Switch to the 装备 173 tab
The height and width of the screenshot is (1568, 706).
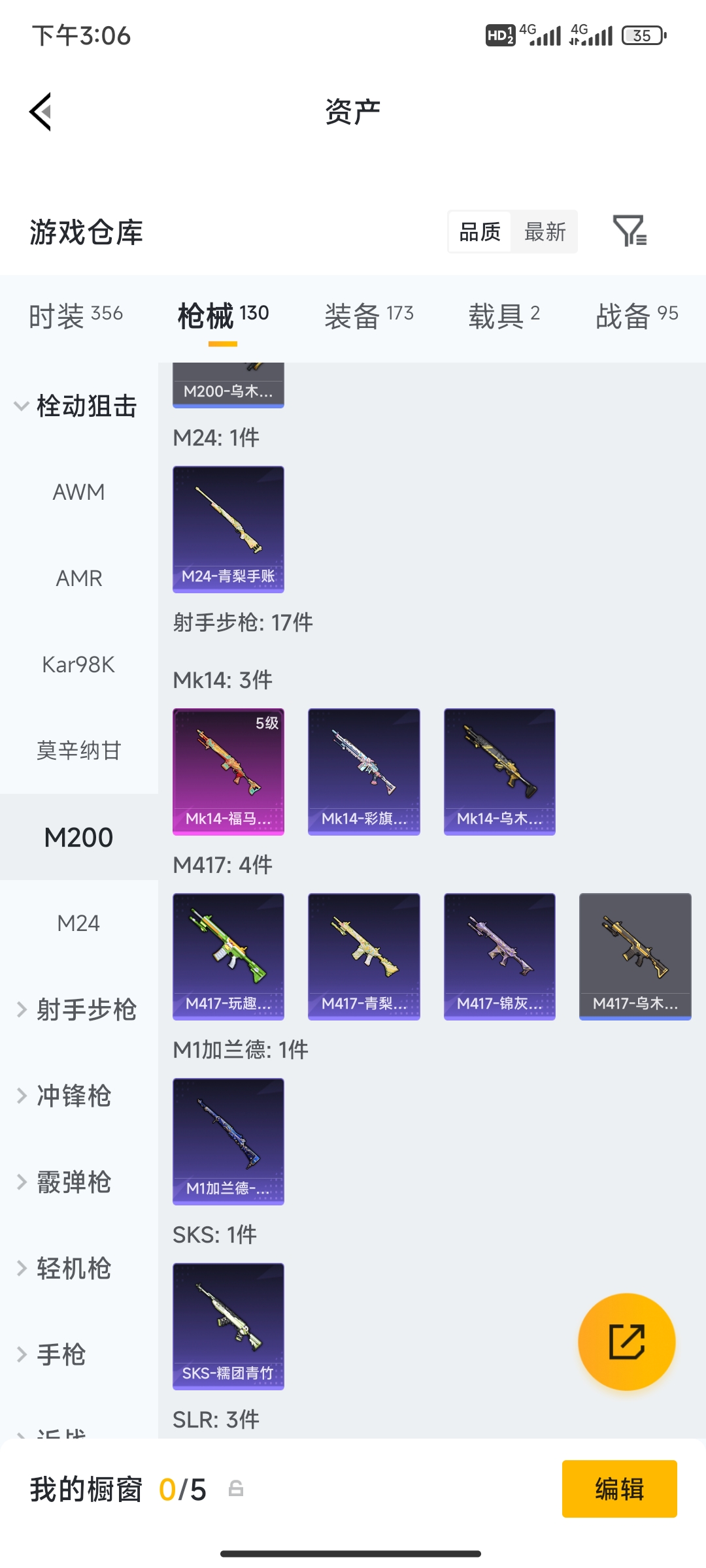click(369, 316)
